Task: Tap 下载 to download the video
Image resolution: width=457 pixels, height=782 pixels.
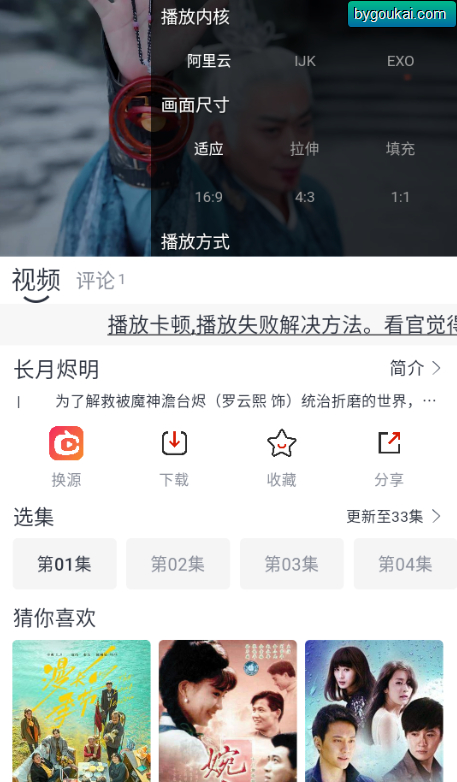Action: click(174, 457)
